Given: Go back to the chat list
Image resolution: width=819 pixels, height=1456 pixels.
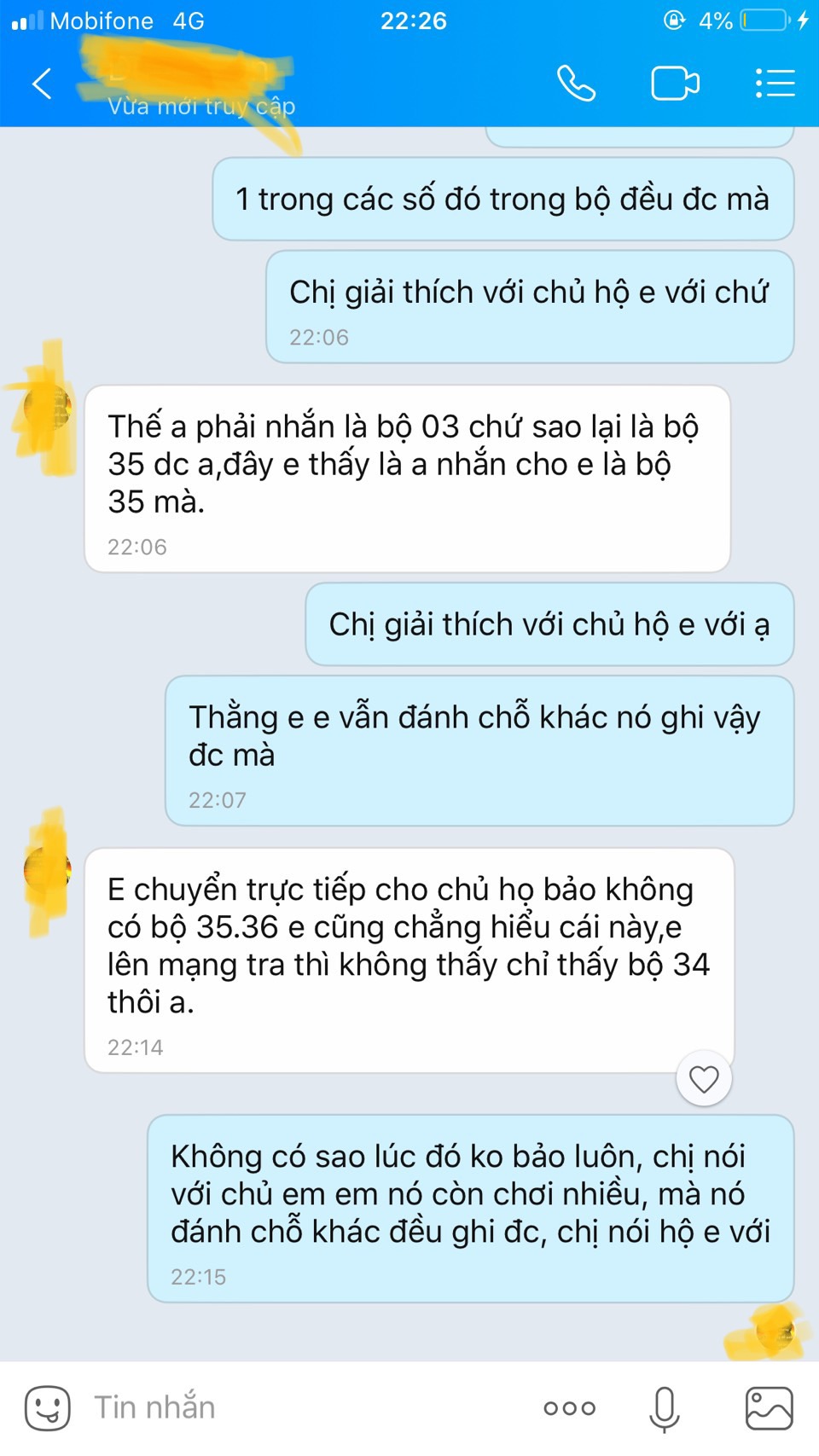Looking at the screenshot, I should pyautogui.click(x=43, y=84).
